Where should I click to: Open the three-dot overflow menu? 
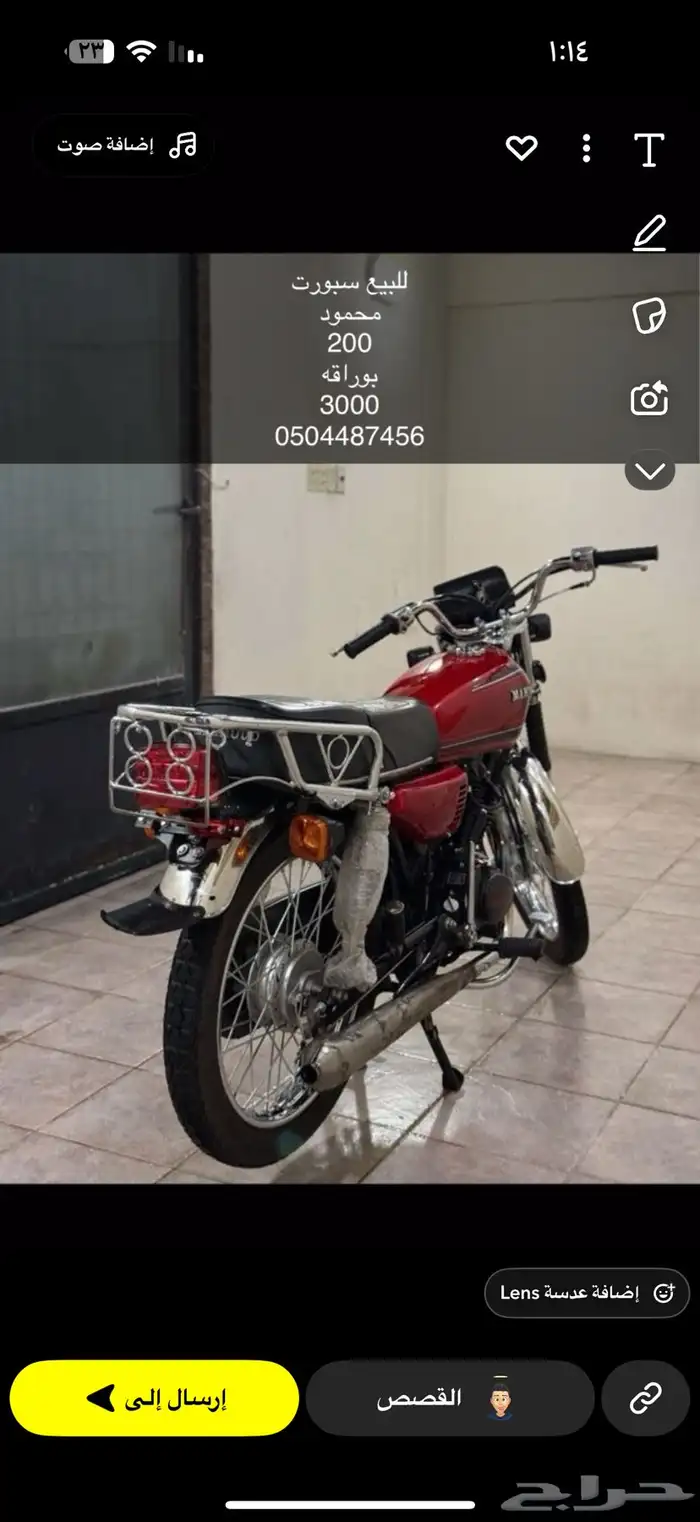[x=586, y=149]
